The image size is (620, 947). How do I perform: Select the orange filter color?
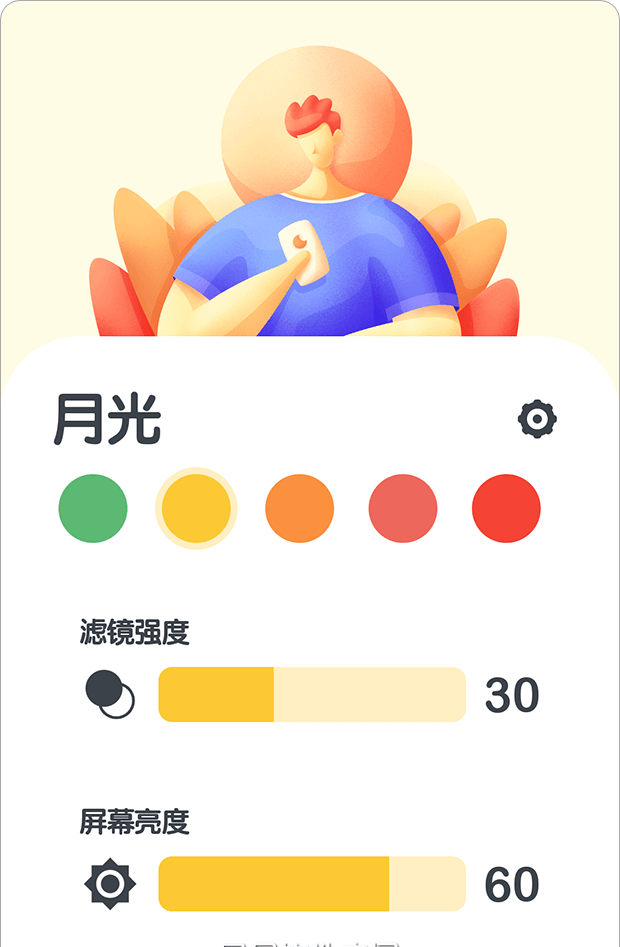click(300, 508)
